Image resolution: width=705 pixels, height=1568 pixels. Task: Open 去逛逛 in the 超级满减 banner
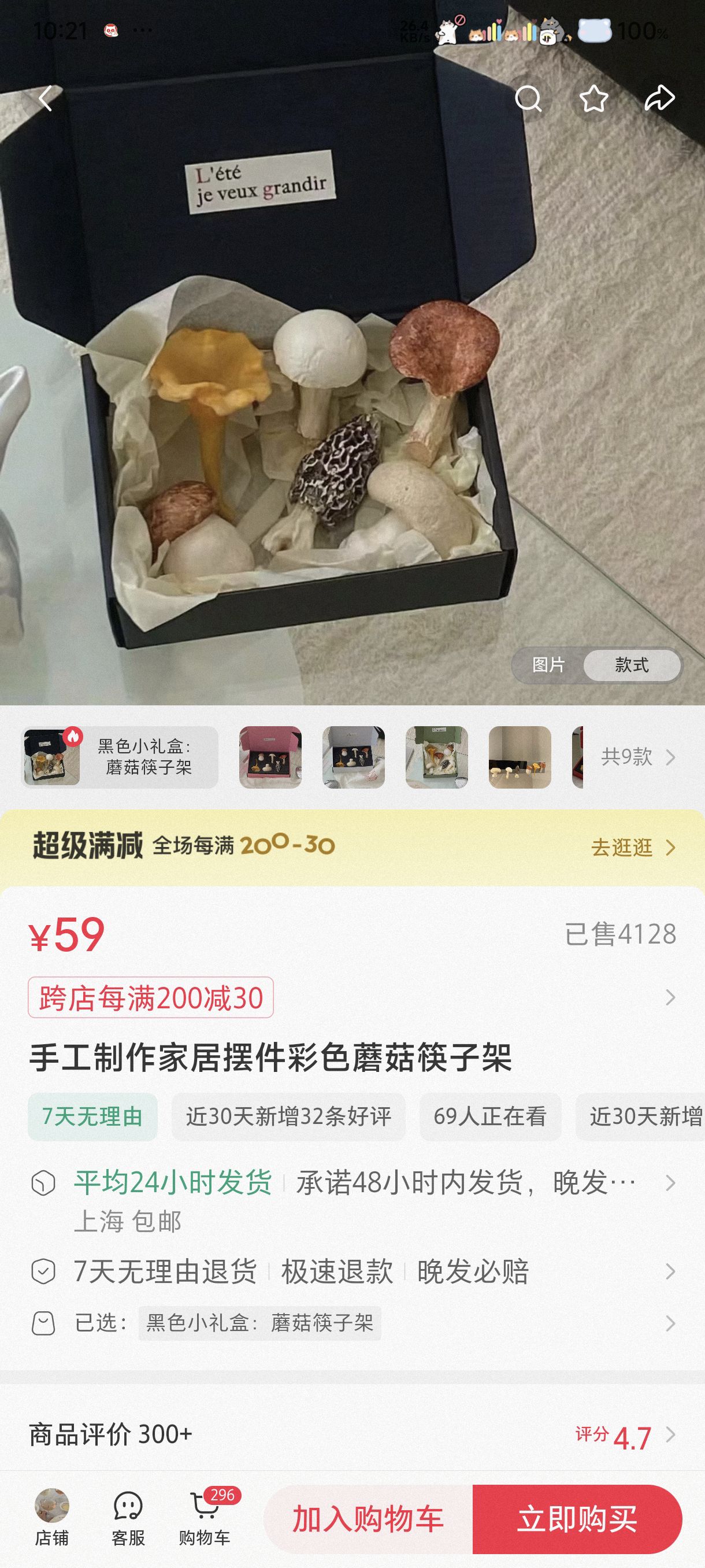coord(633,847)
